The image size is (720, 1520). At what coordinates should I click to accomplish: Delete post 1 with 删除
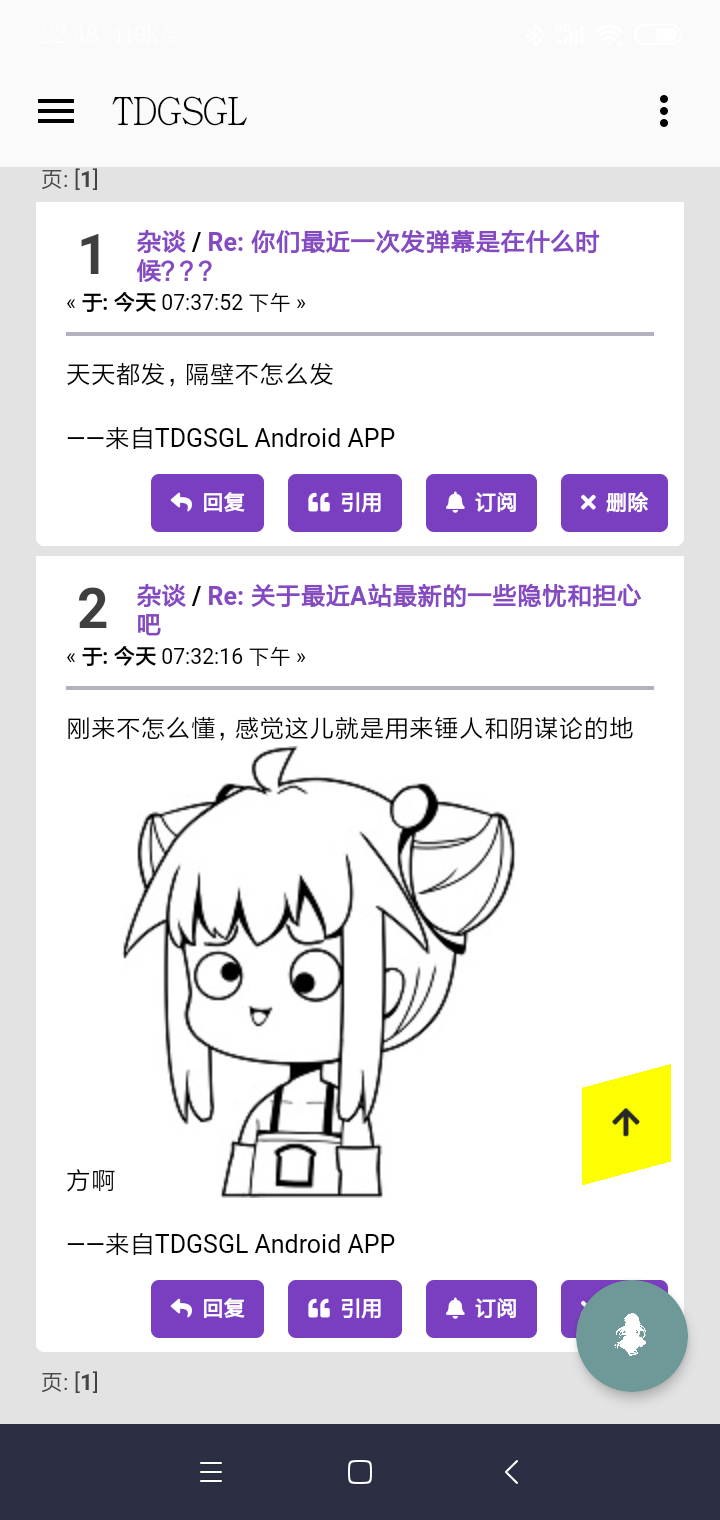614,503
